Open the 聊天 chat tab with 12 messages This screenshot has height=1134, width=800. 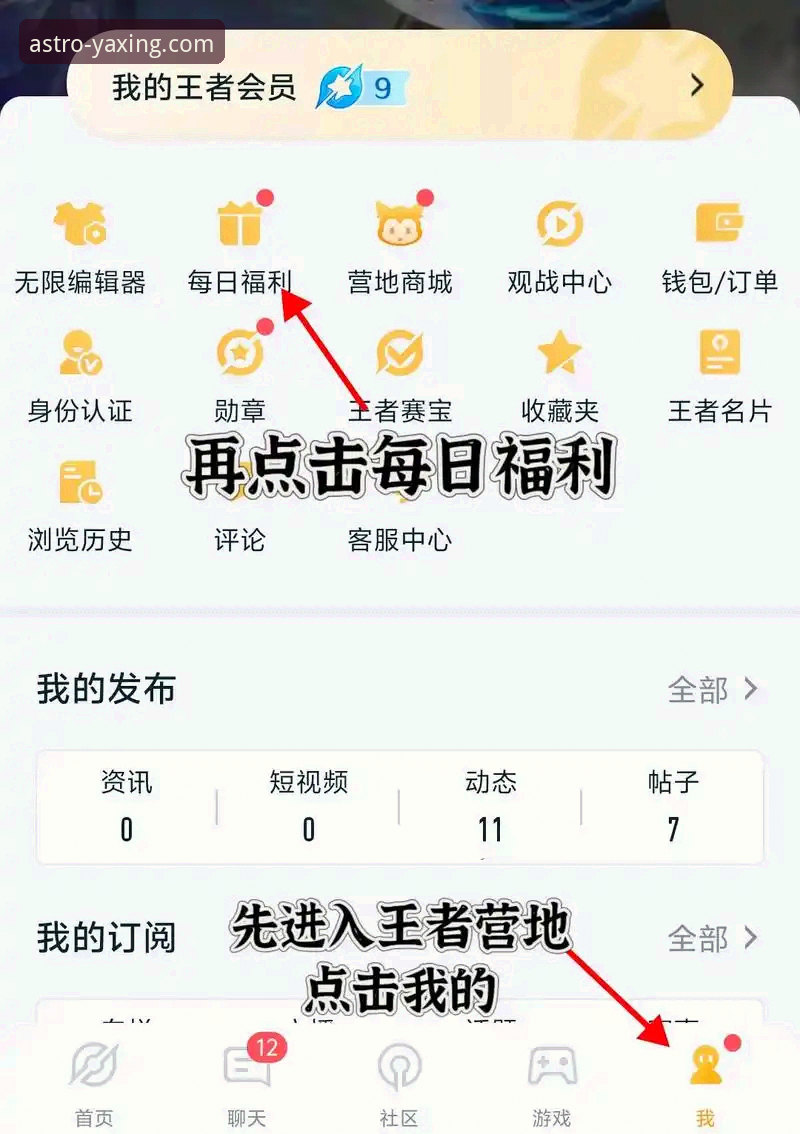click(245, 1080)
